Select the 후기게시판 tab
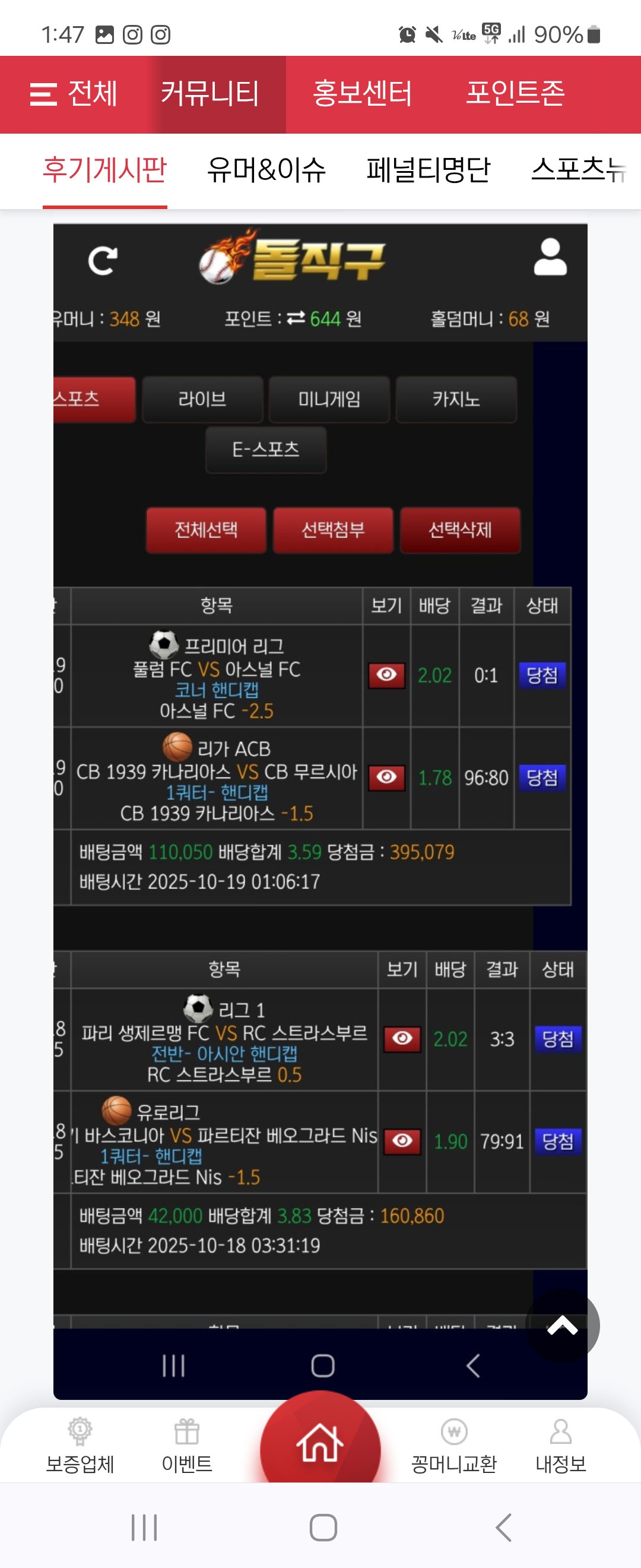The width and height of the screenshot is (641, 1568). (104, 170)
